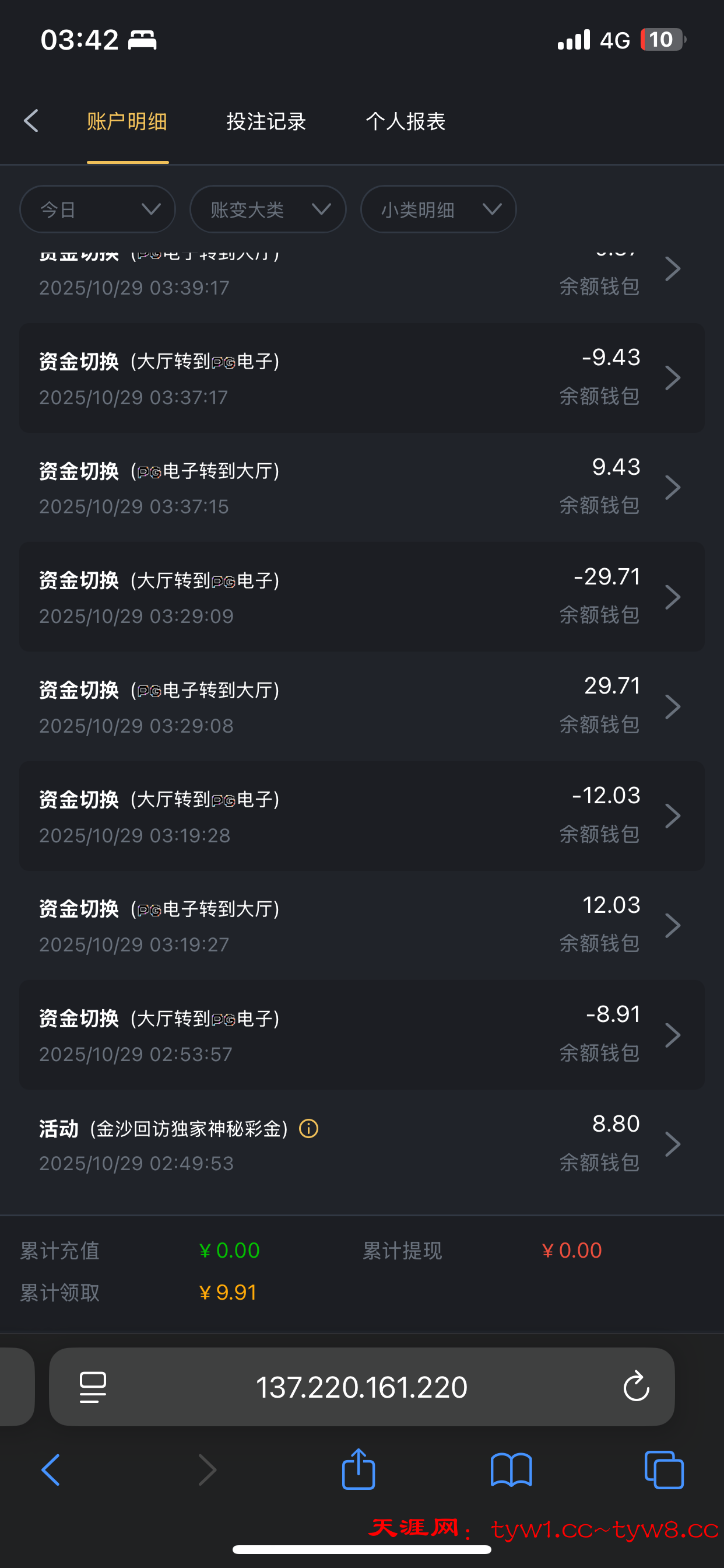Switch to the 投注记录 tab

click(x=266, y=121)
